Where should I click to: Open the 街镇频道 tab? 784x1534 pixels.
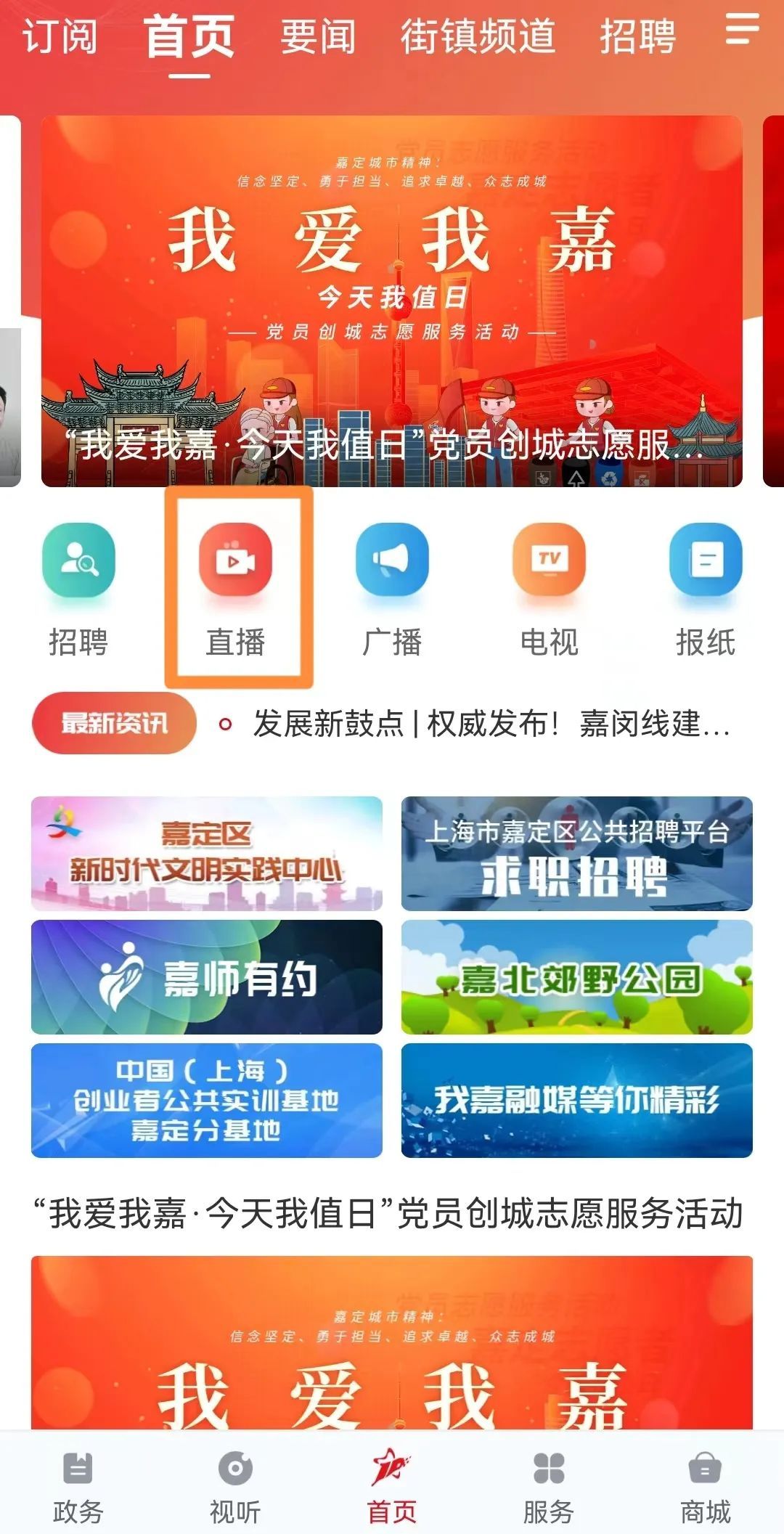click(478, 36)
